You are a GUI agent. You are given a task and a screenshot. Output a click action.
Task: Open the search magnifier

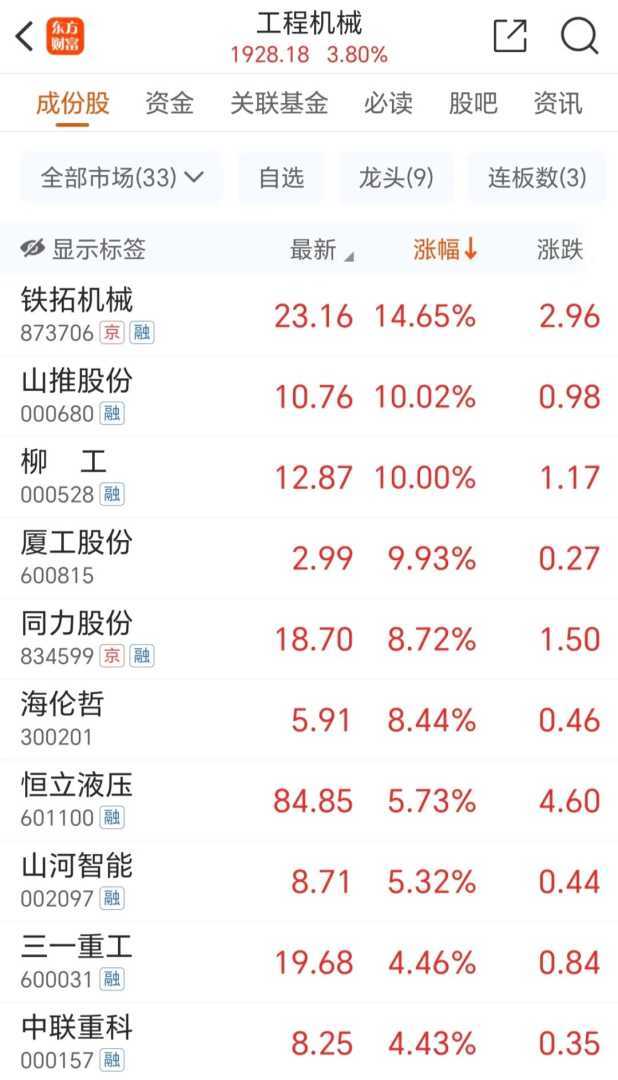tap(579, 37)
